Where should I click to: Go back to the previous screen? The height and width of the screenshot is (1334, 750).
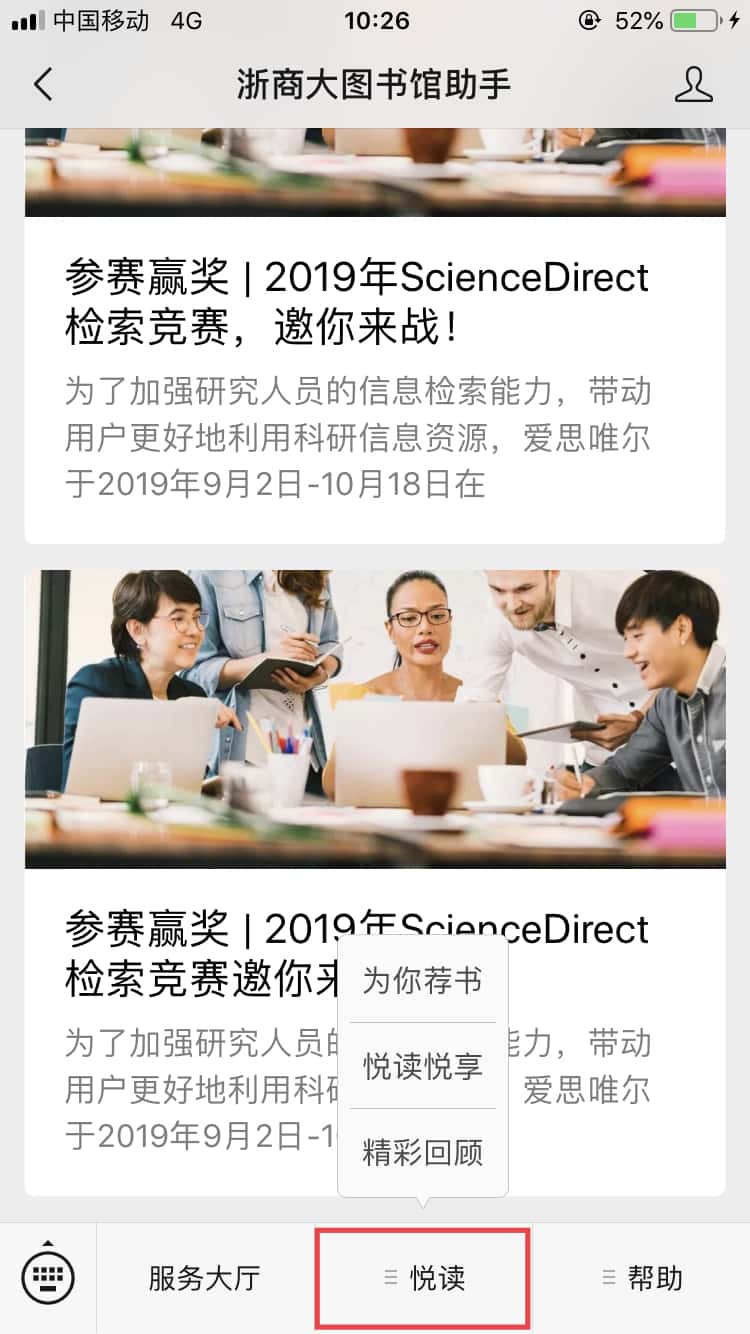[x=42, y=85]
